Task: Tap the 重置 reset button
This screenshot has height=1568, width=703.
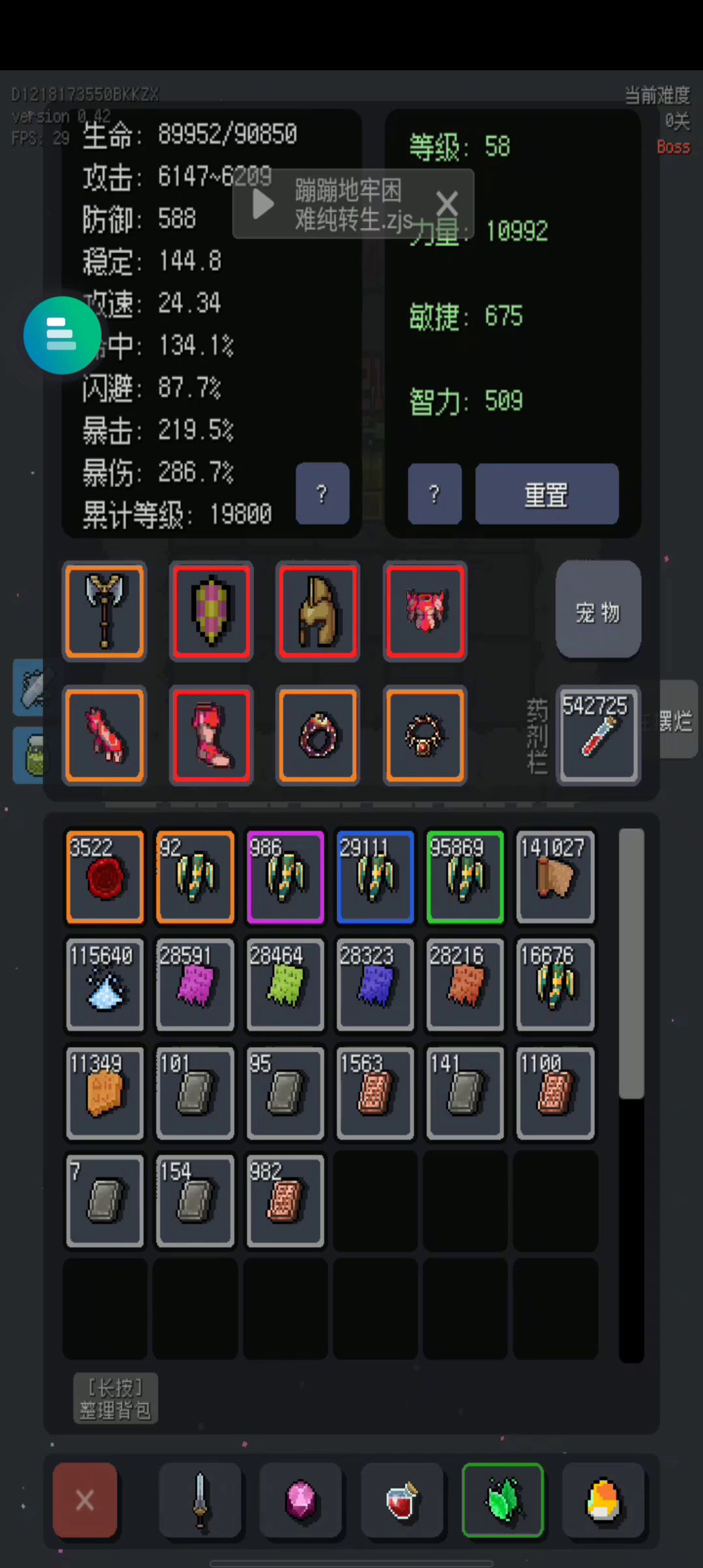Action: point(546,494)
